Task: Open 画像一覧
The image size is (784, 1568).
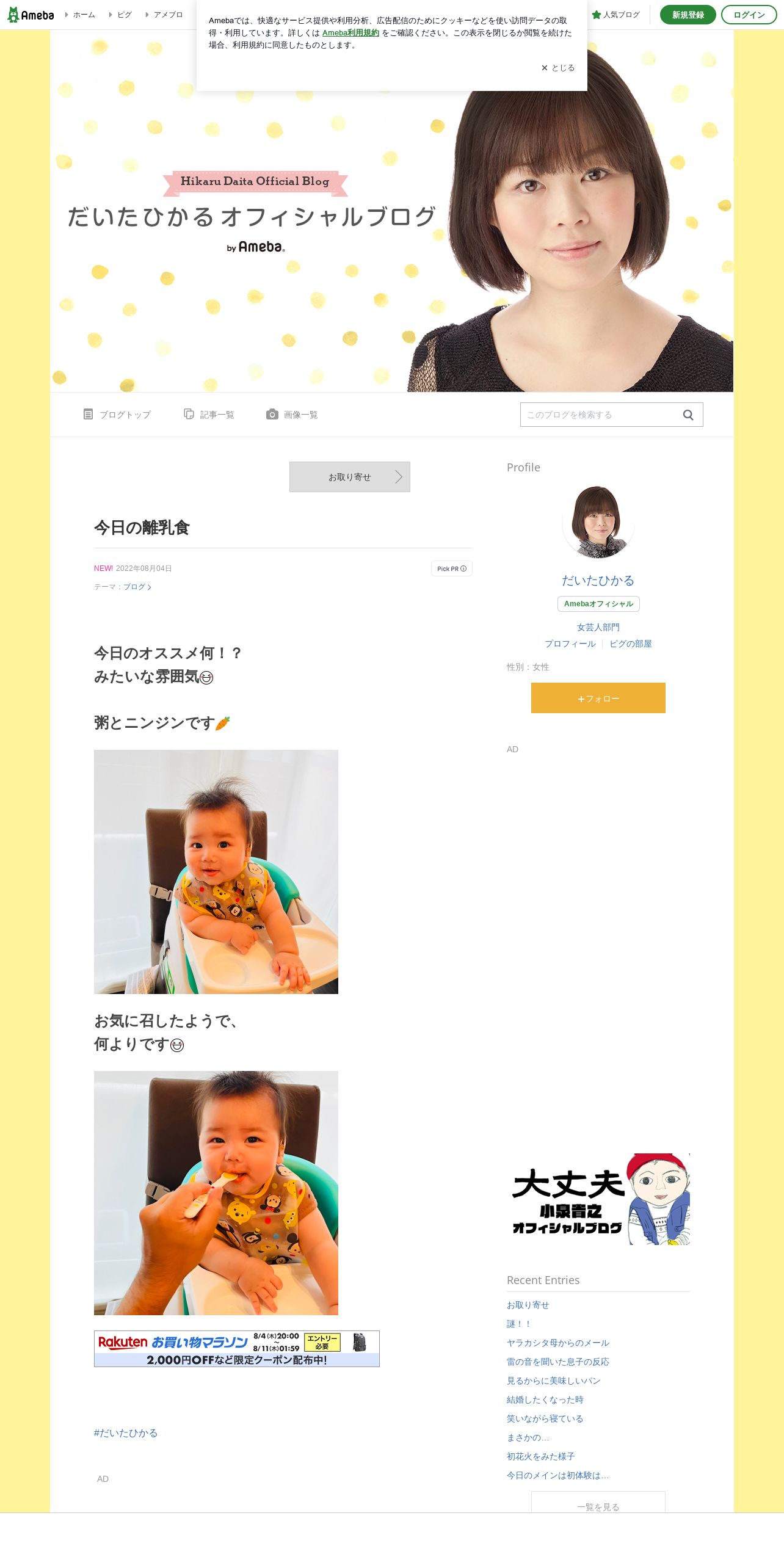Action: point(292,415)
